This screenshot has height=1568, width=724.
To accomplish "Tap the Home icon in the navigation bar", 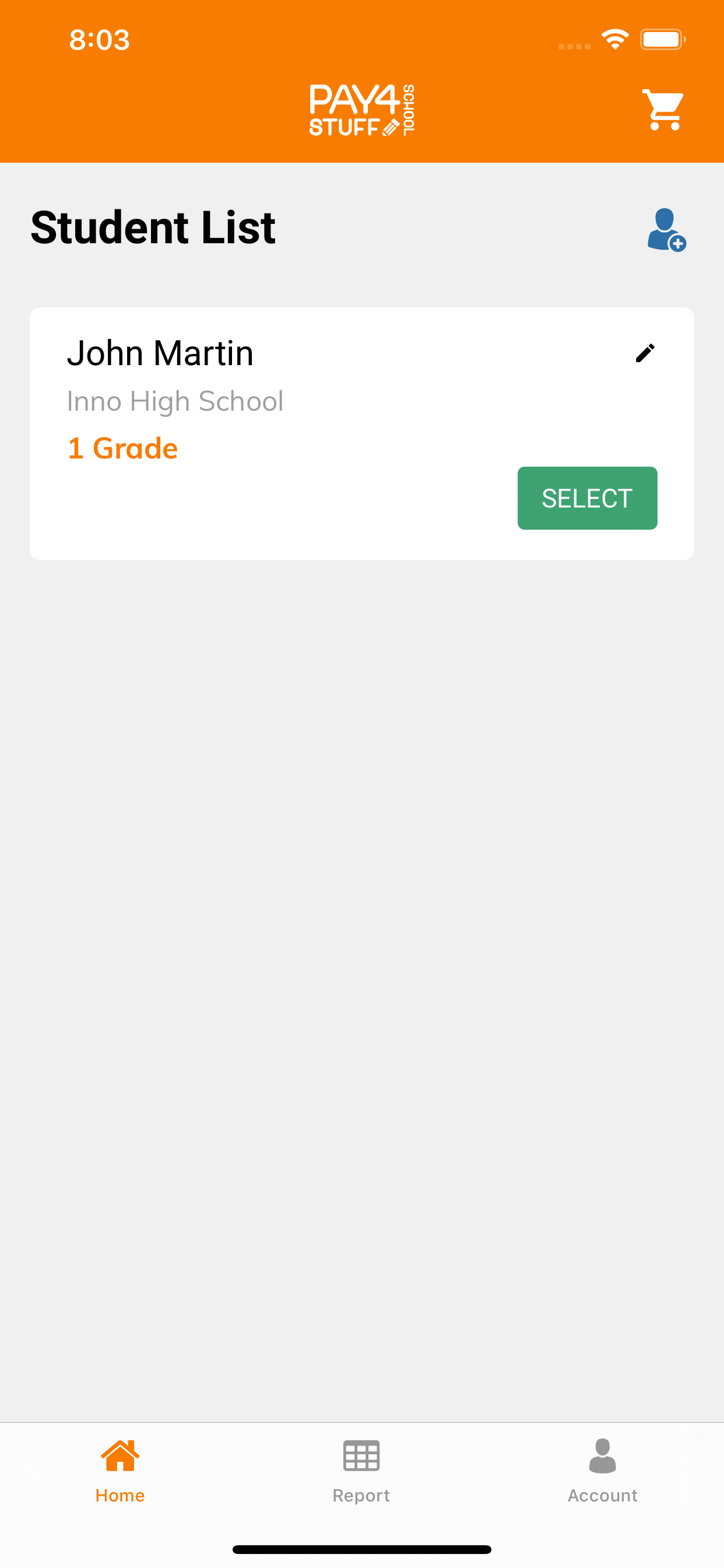I will coord(120,1456).
